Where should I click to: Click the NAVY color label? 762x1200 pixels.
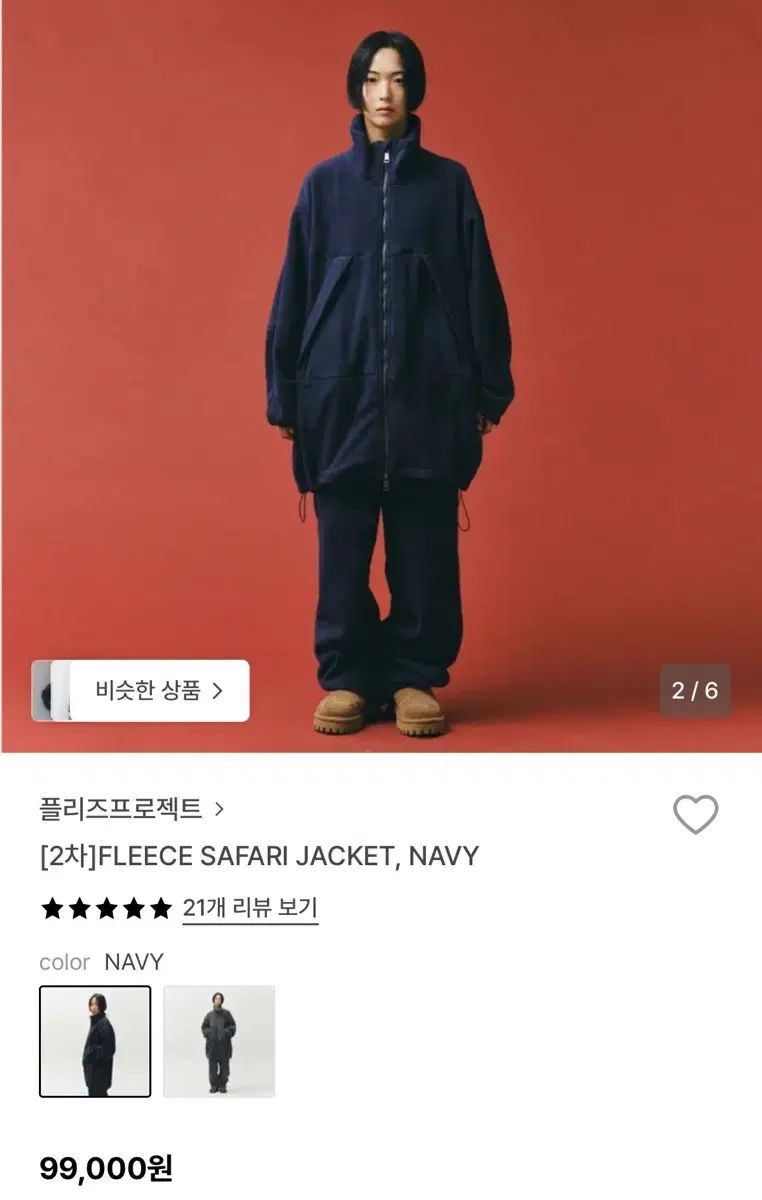click(133, 963)
